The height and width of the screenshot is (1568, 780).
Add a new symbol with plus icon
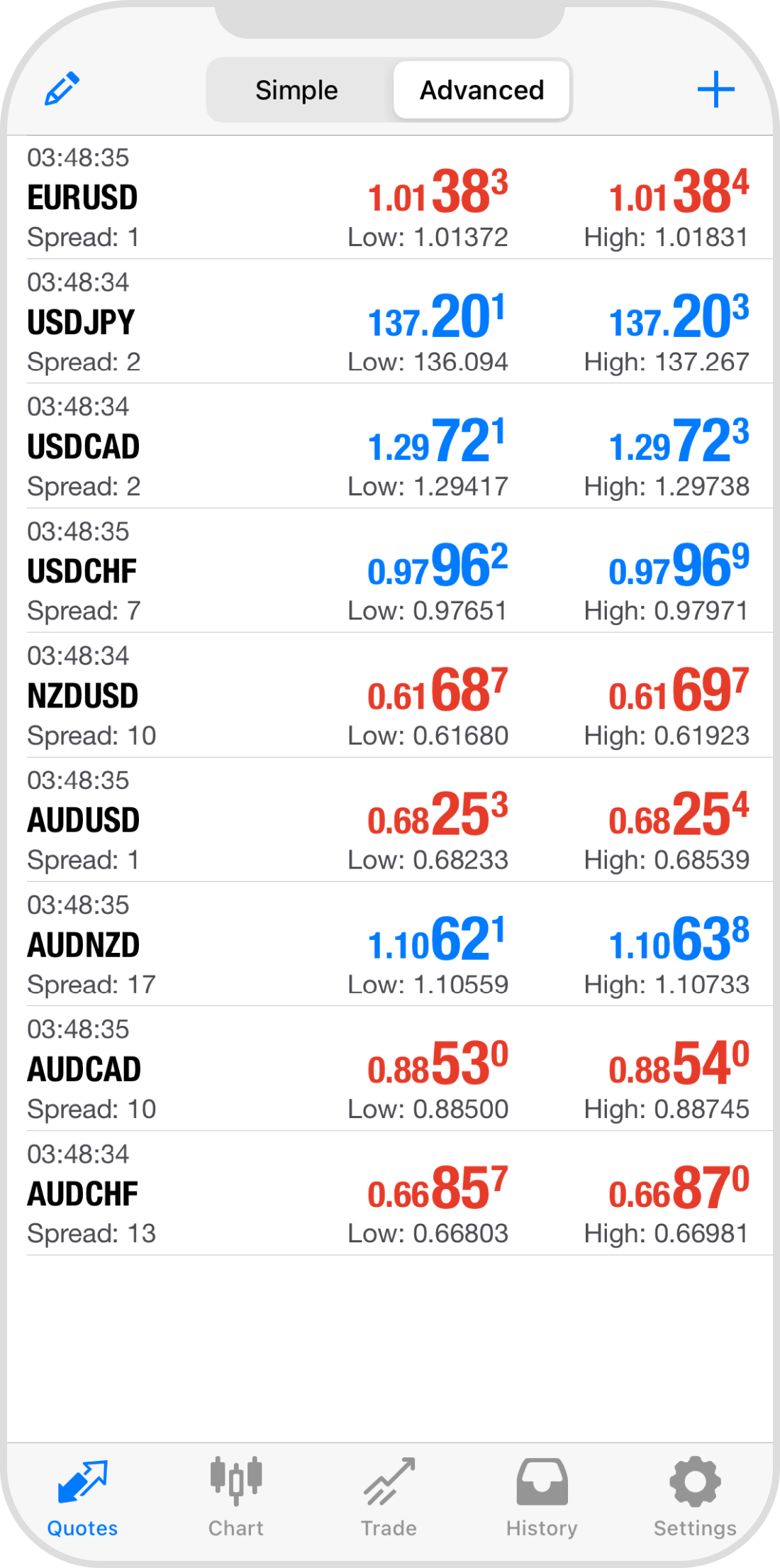(715, 89)
